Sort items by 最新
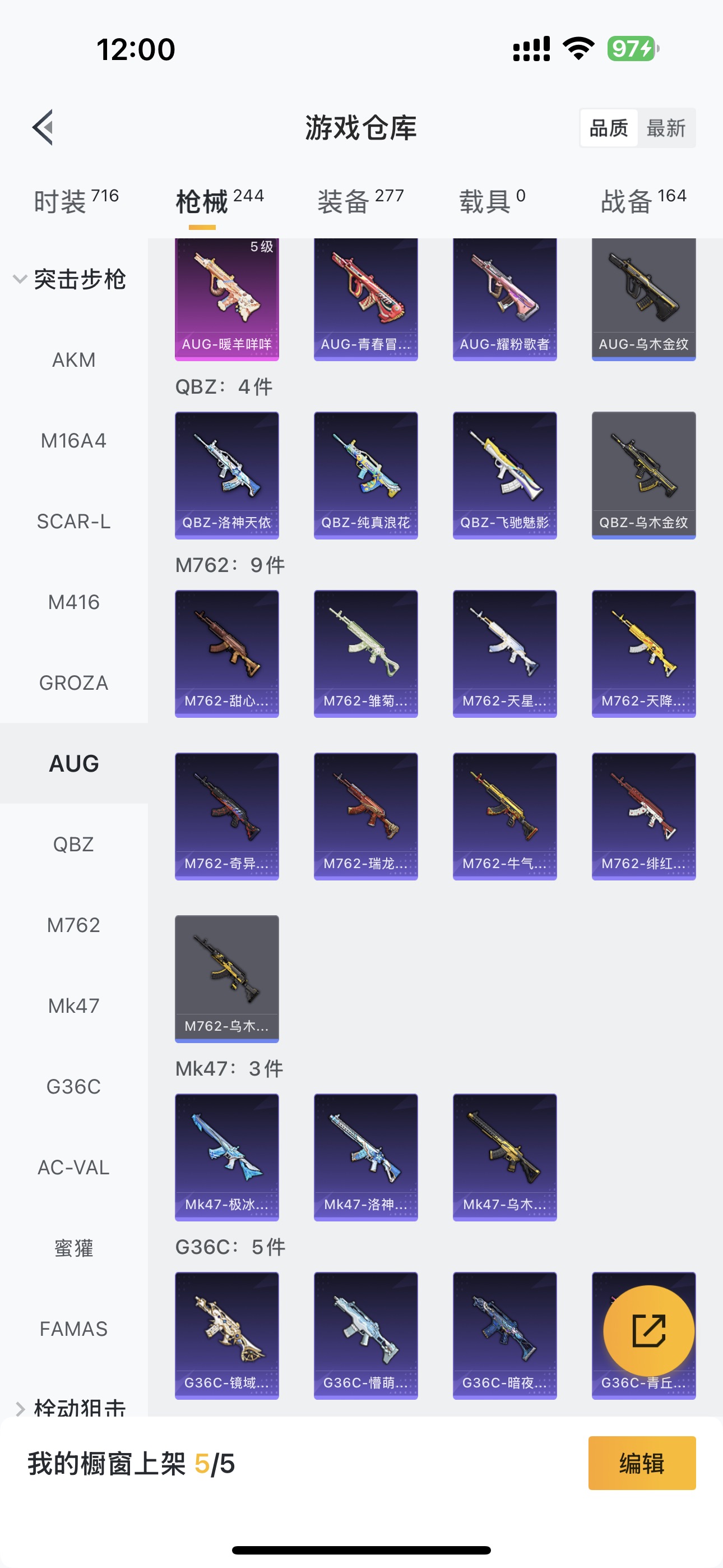Screen dimensions: 723x1568 666,128
